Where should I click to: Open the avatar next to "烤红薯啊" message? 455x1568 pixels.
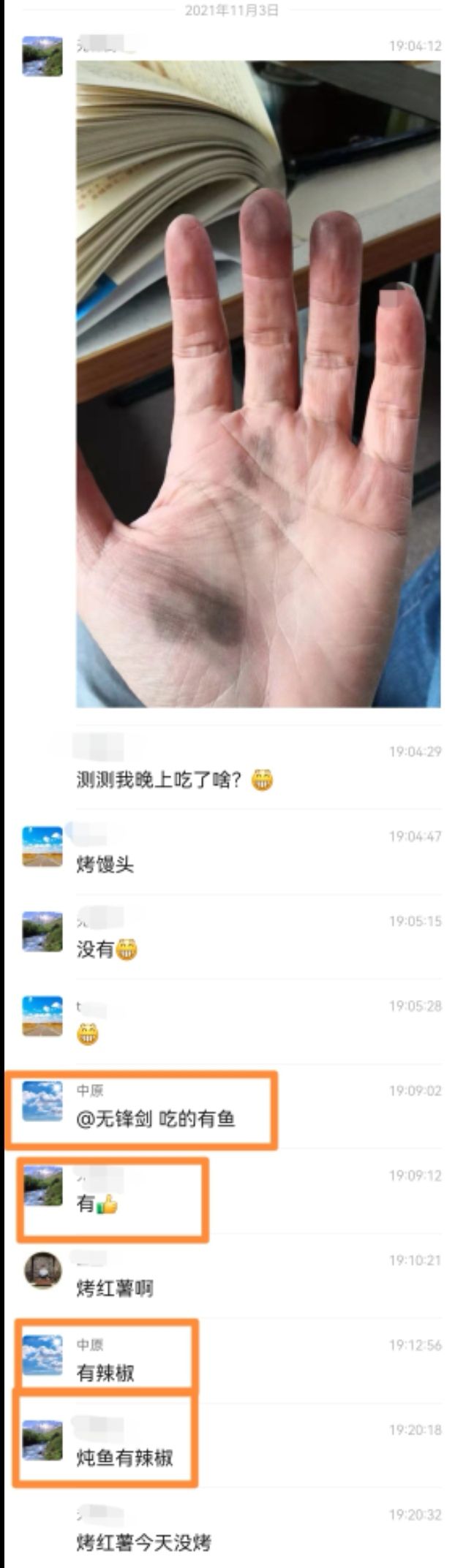point(42,1270)
